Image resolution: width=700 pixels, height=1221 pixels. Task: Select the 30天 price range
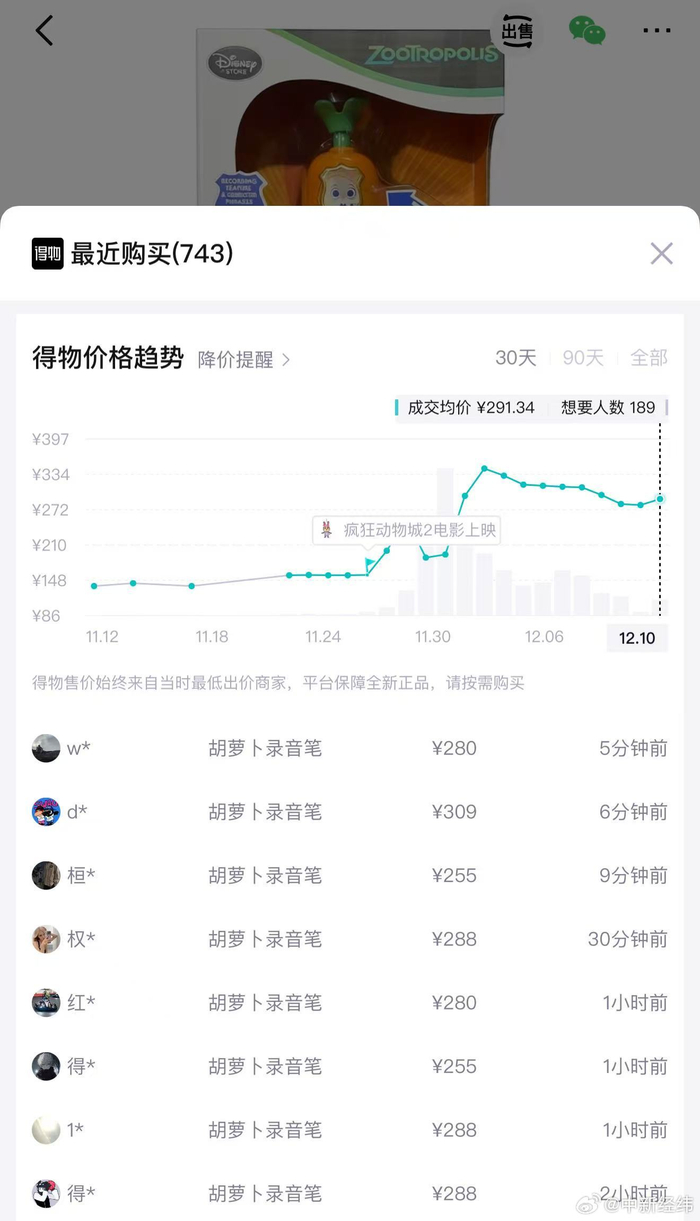tap(516, 358)
